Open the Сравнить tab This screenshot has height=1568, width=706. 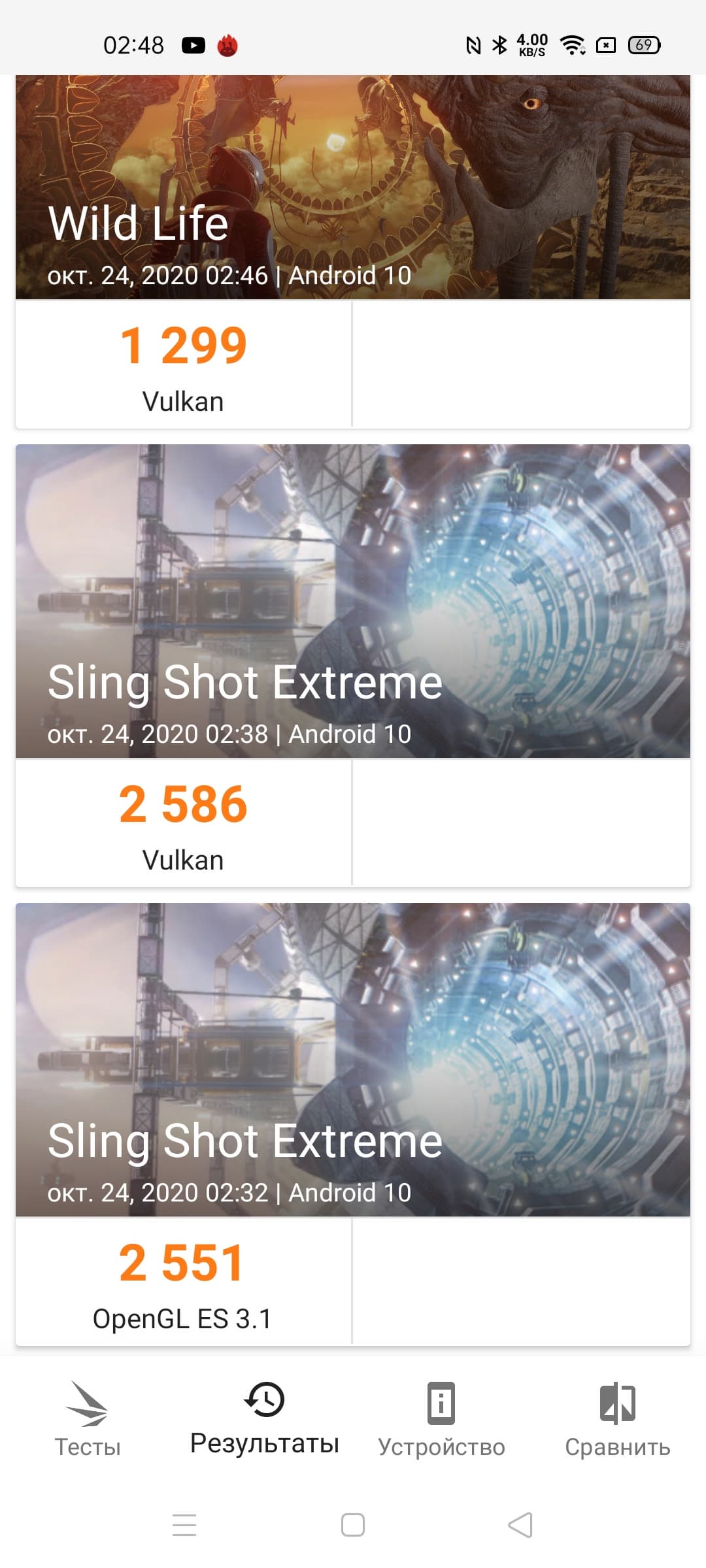[617, 1418]
